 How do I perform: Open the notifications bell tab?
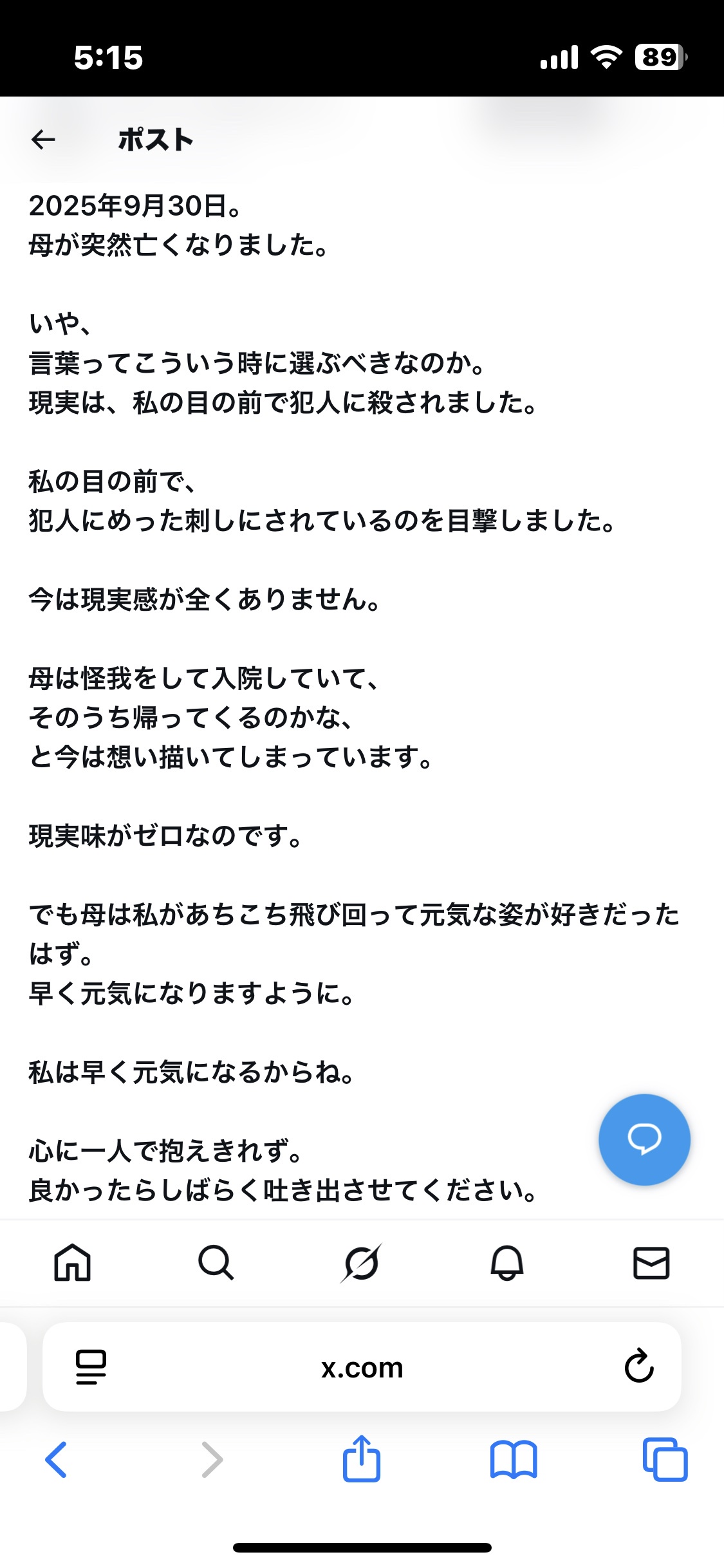coord(507,1262)
